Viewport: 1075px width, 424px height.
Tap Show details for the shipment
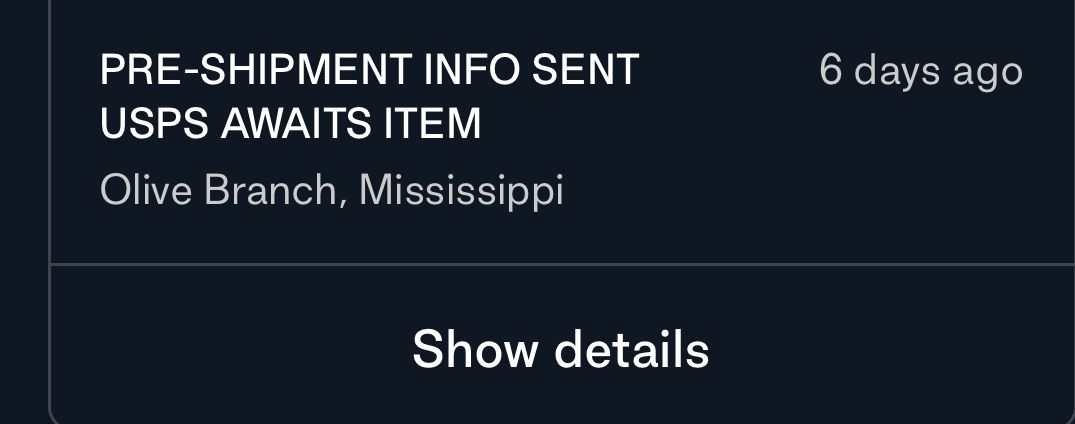560,349
